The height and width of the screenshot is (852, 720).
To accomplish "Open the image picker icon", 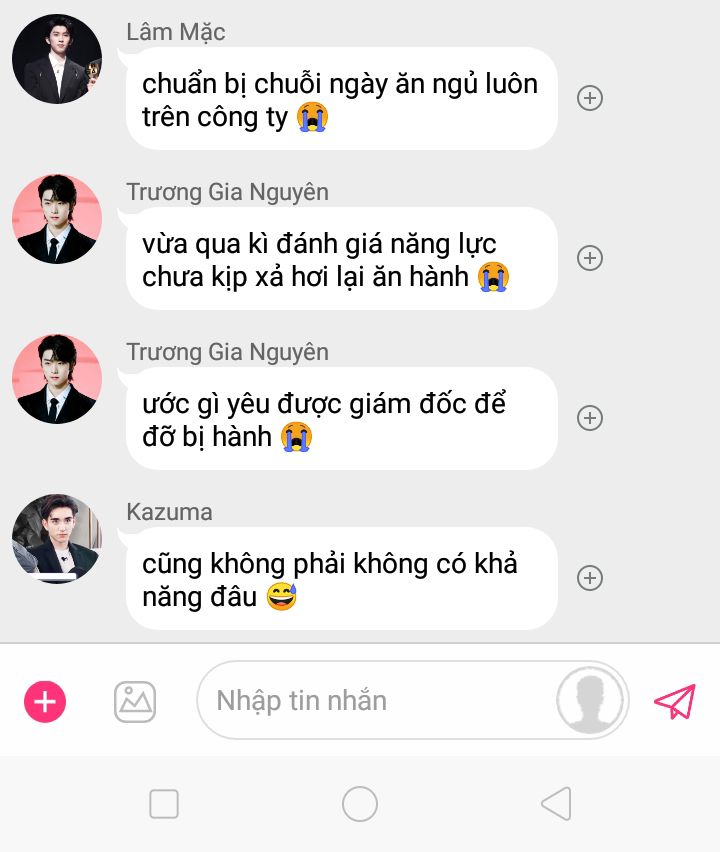I will (135, 701).
